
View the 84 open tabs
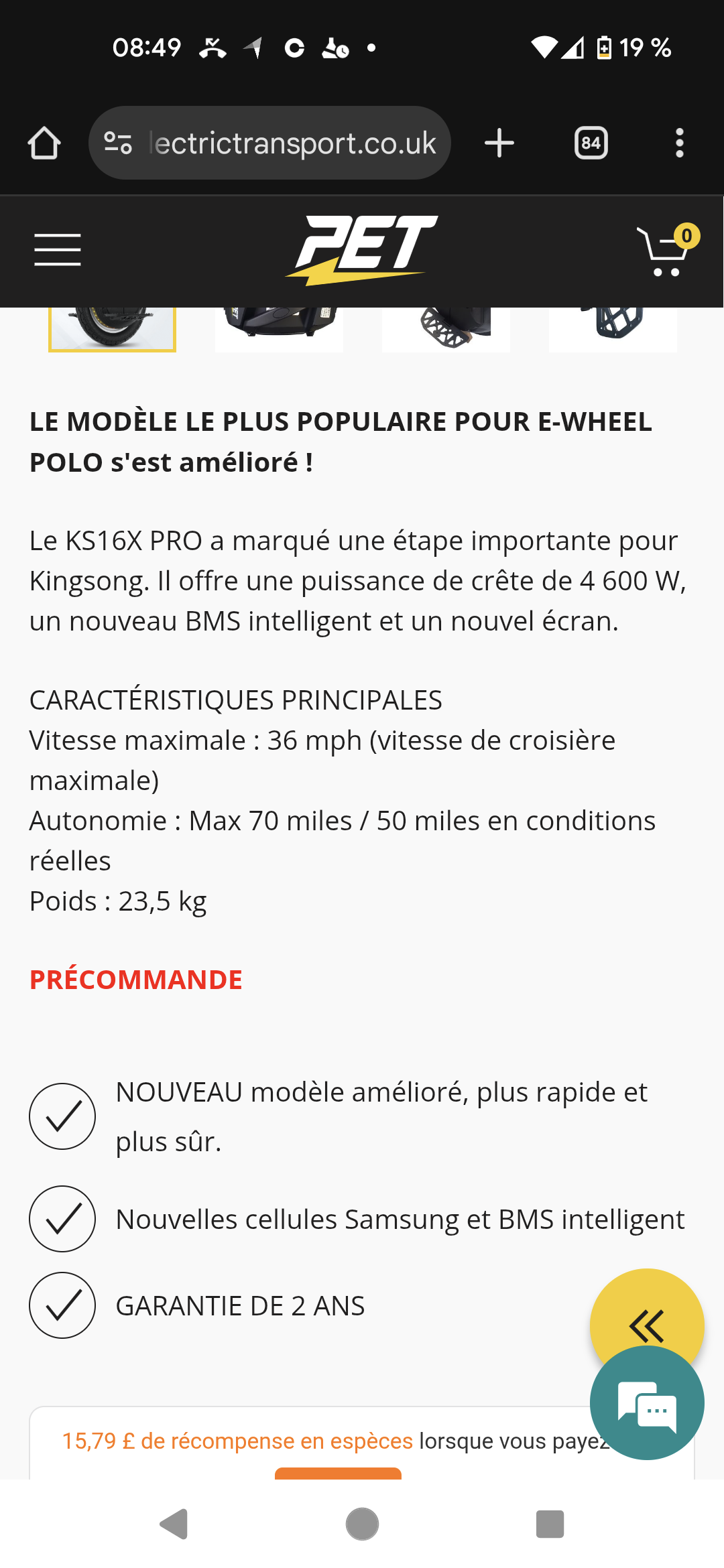tap(591, 143)
